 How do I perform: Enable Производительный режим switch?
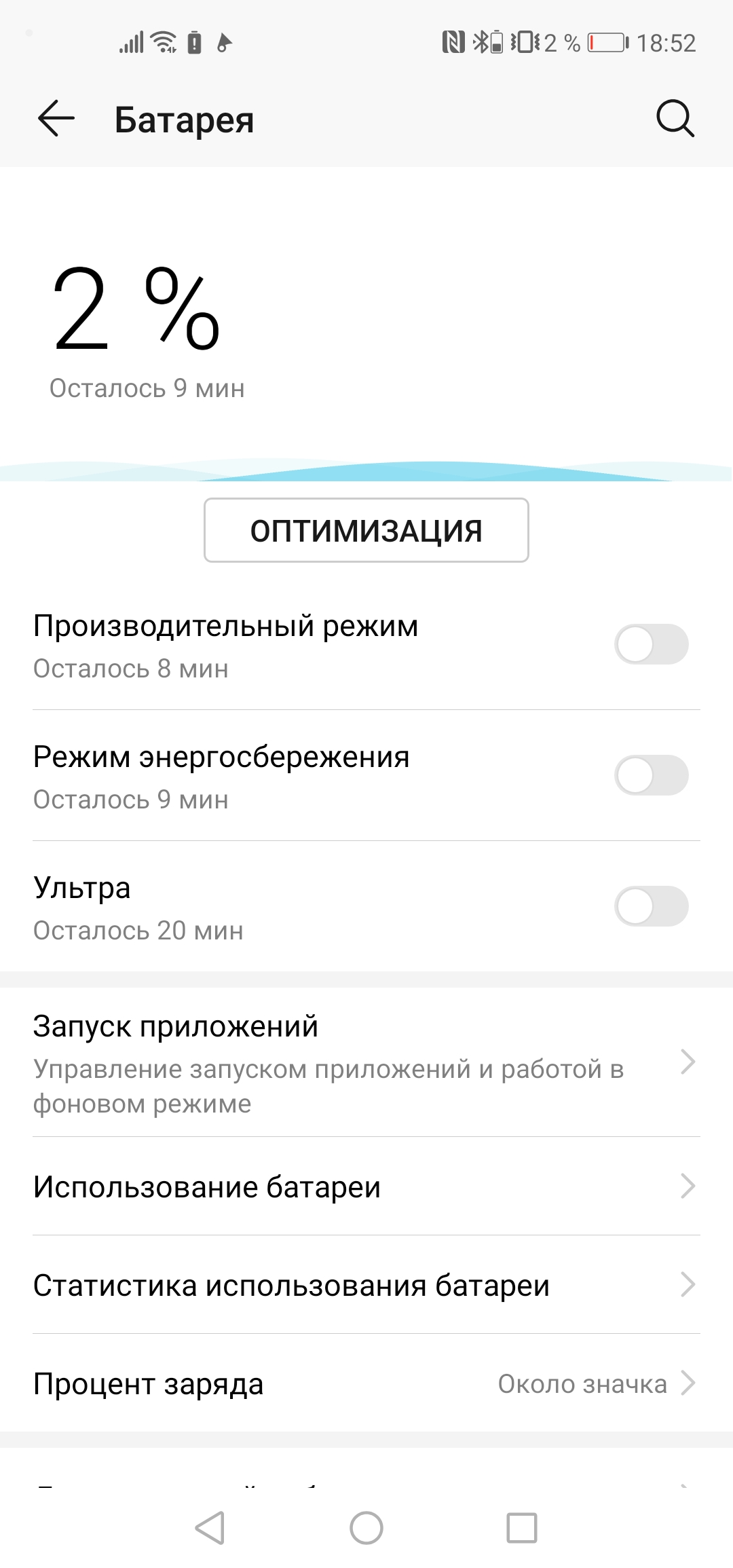point(651,644)
